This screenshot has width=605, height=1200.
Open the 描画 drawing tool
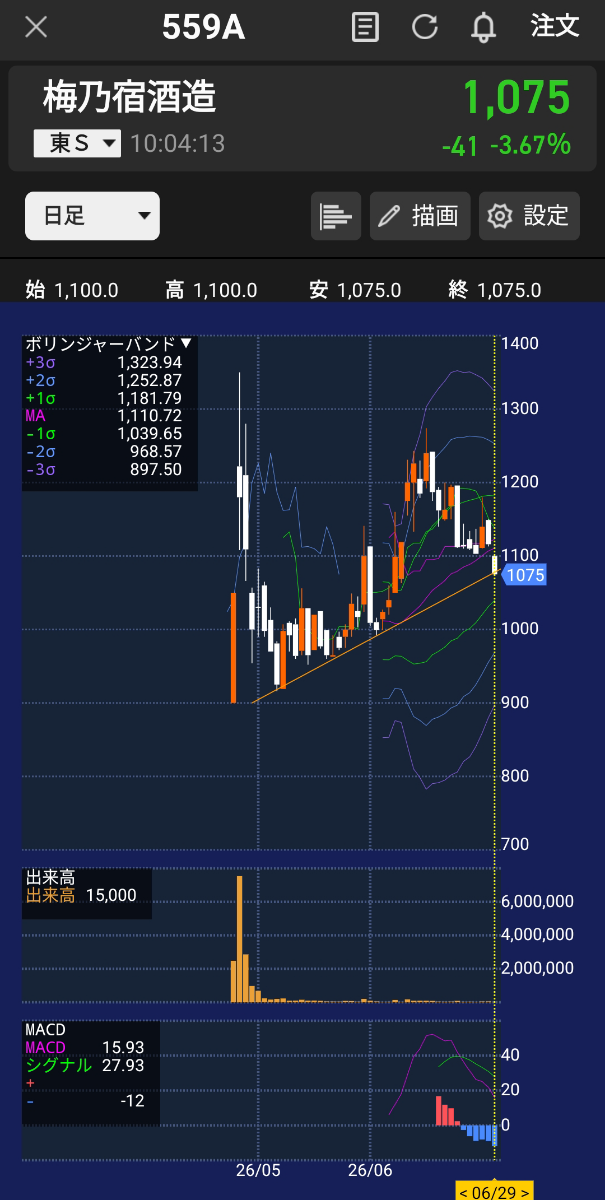click(419, 216)
